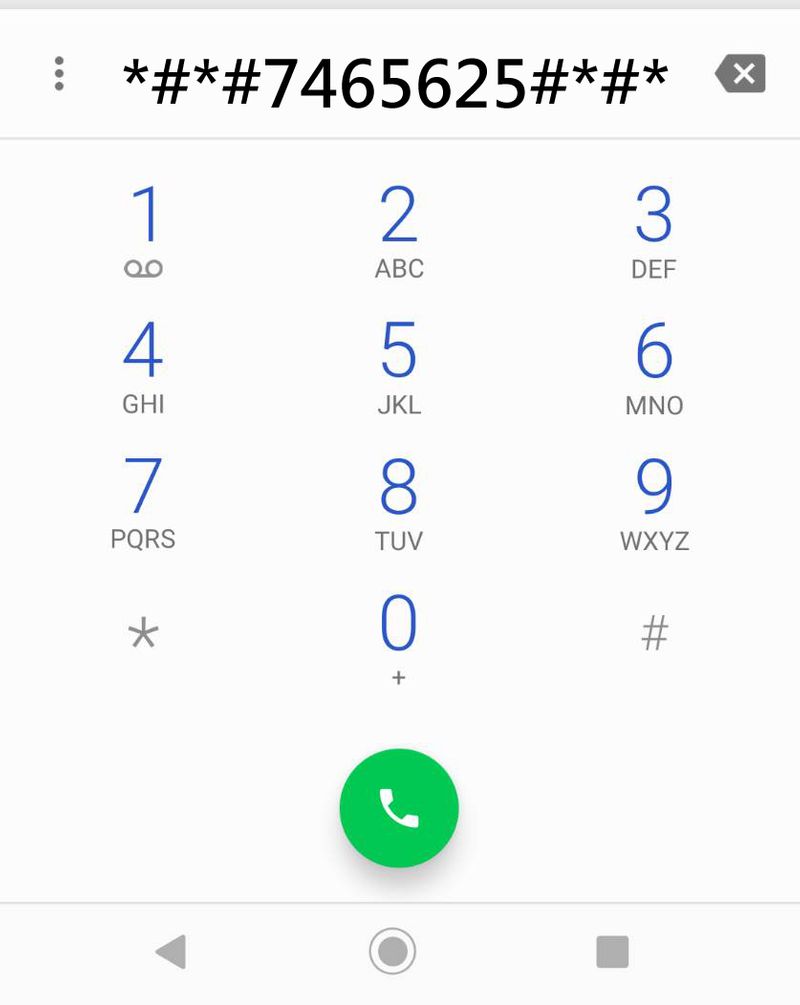Enter digit 6 MNO key
The height and width of the screenshot is (1005, 800).
click(654, 367)
